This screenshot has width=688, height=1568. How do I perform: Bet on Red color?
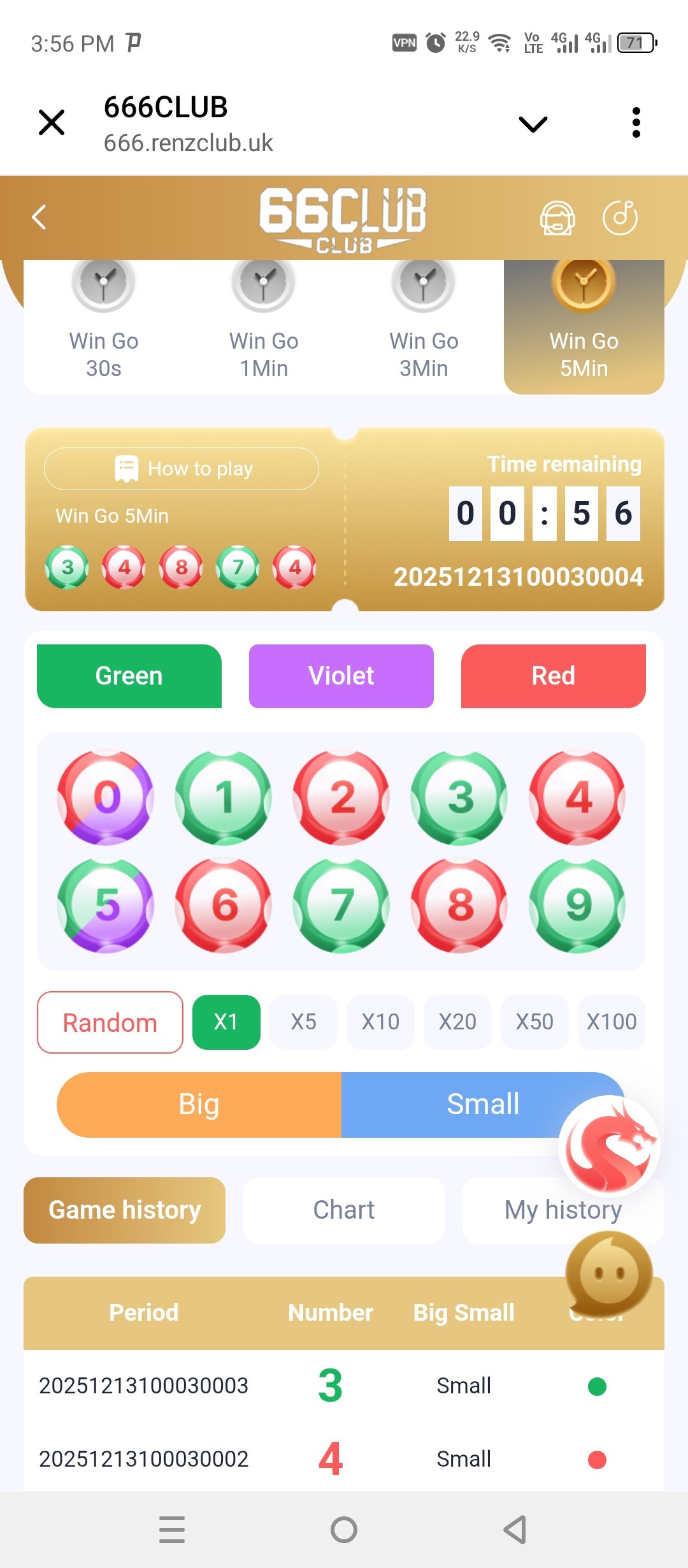coord(553,676)
